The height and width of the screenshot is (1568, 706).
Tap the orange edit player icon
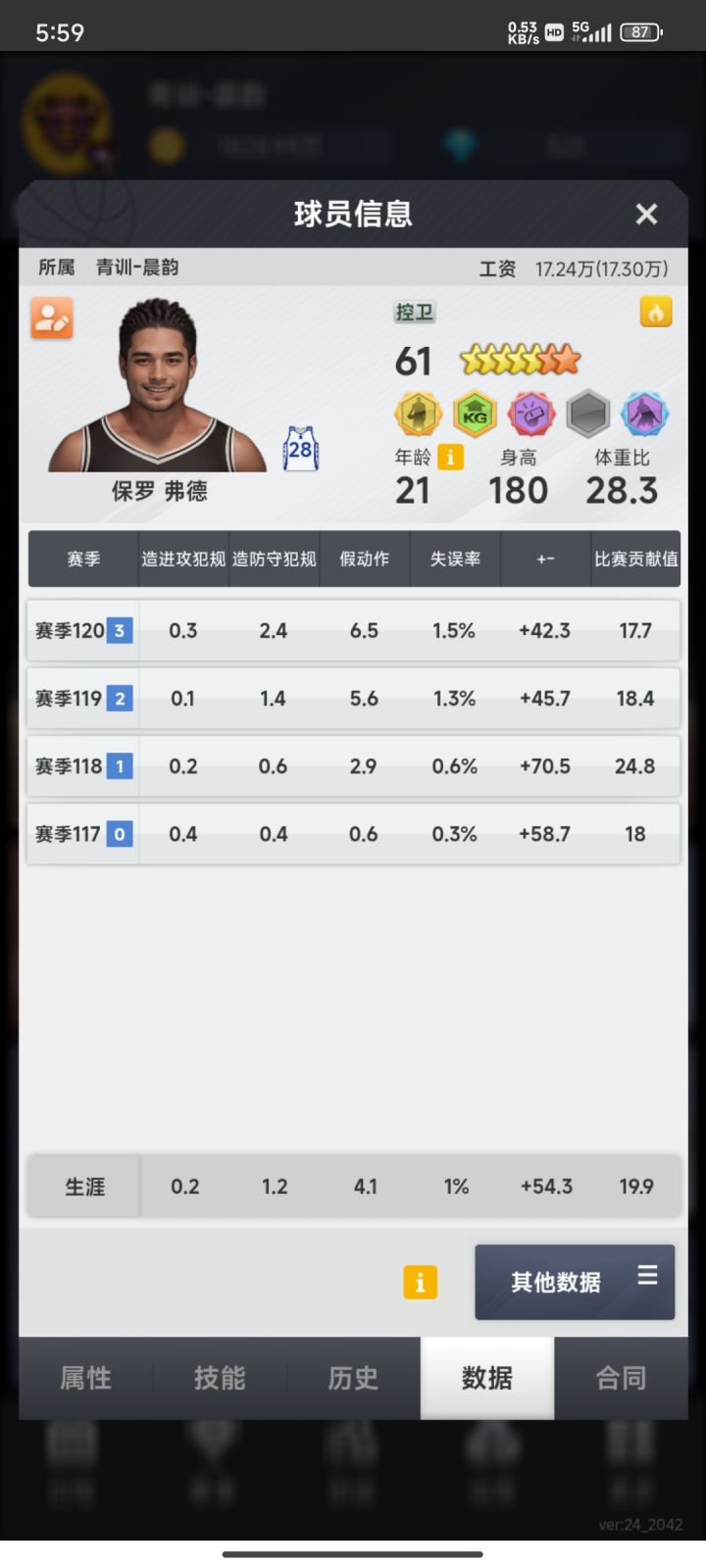(x=52, y=318)
